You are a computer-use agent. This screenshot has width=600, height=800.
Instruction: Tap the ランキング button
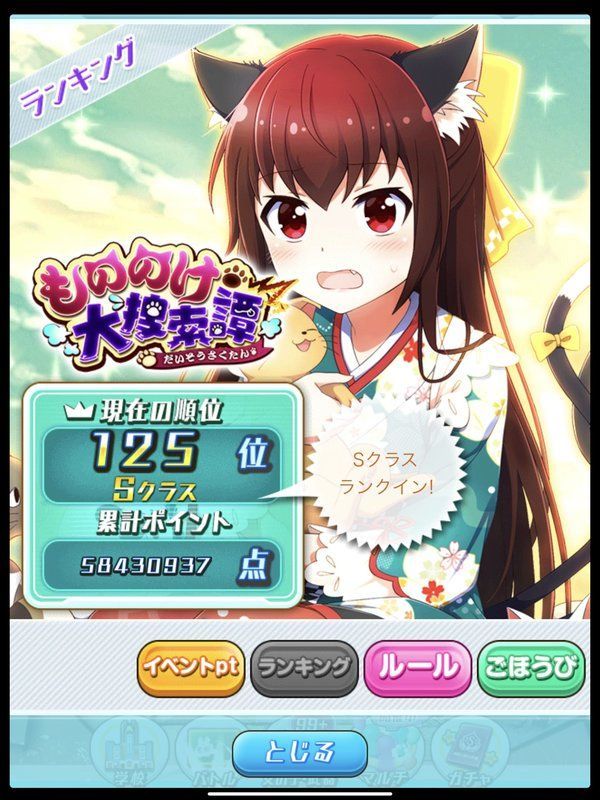coord(303,667)
